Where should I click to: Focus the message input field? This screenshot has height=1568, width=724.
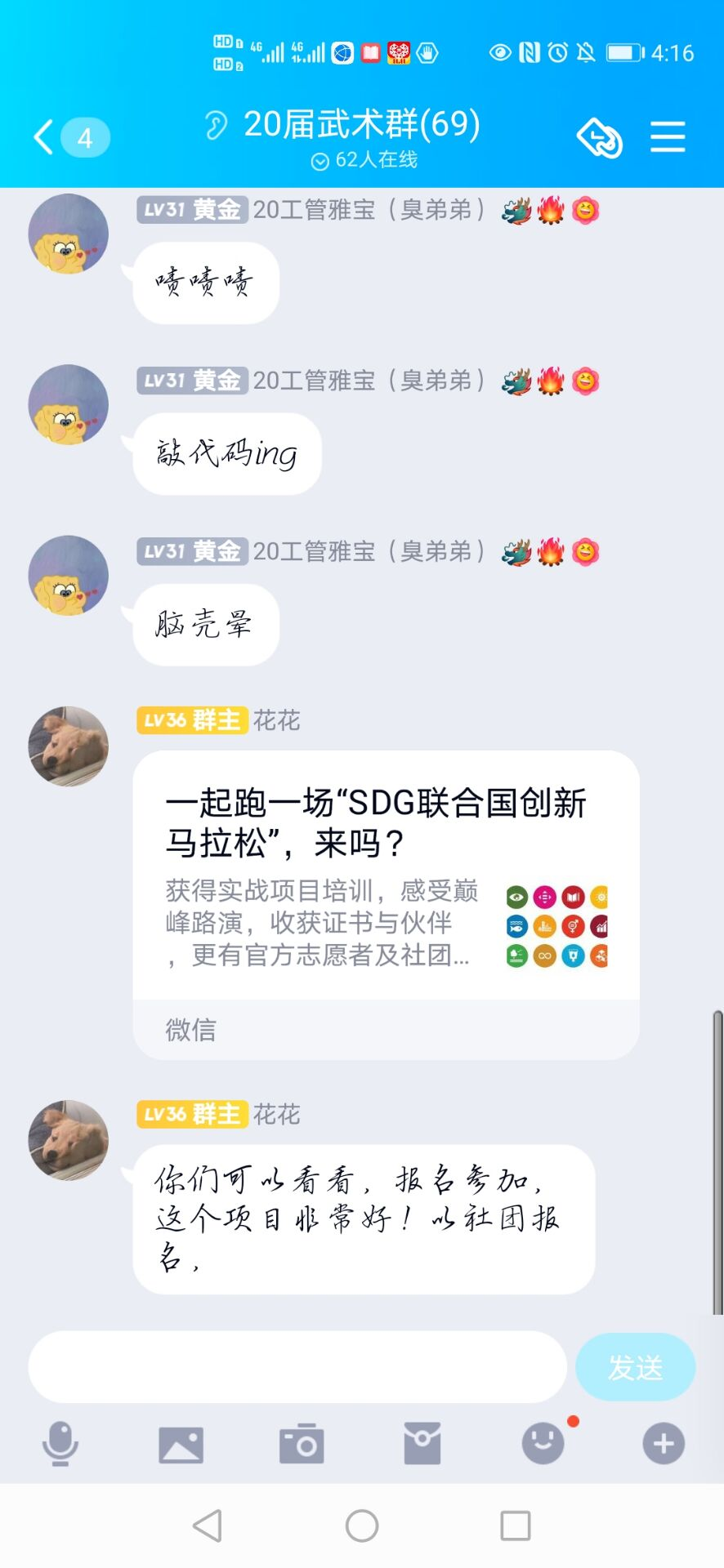(x=297, y=1366)
